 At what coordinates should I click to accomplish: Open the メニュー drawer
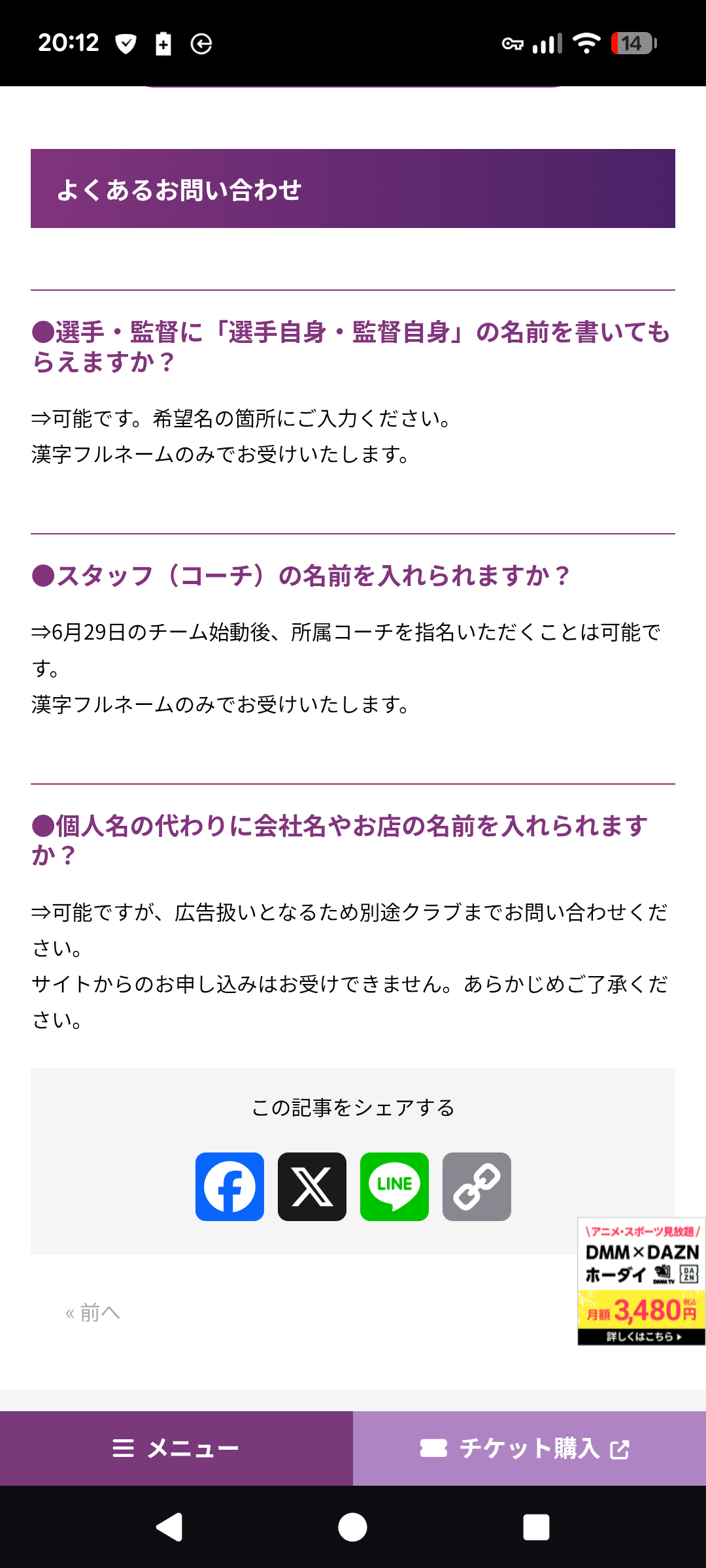176,1448
